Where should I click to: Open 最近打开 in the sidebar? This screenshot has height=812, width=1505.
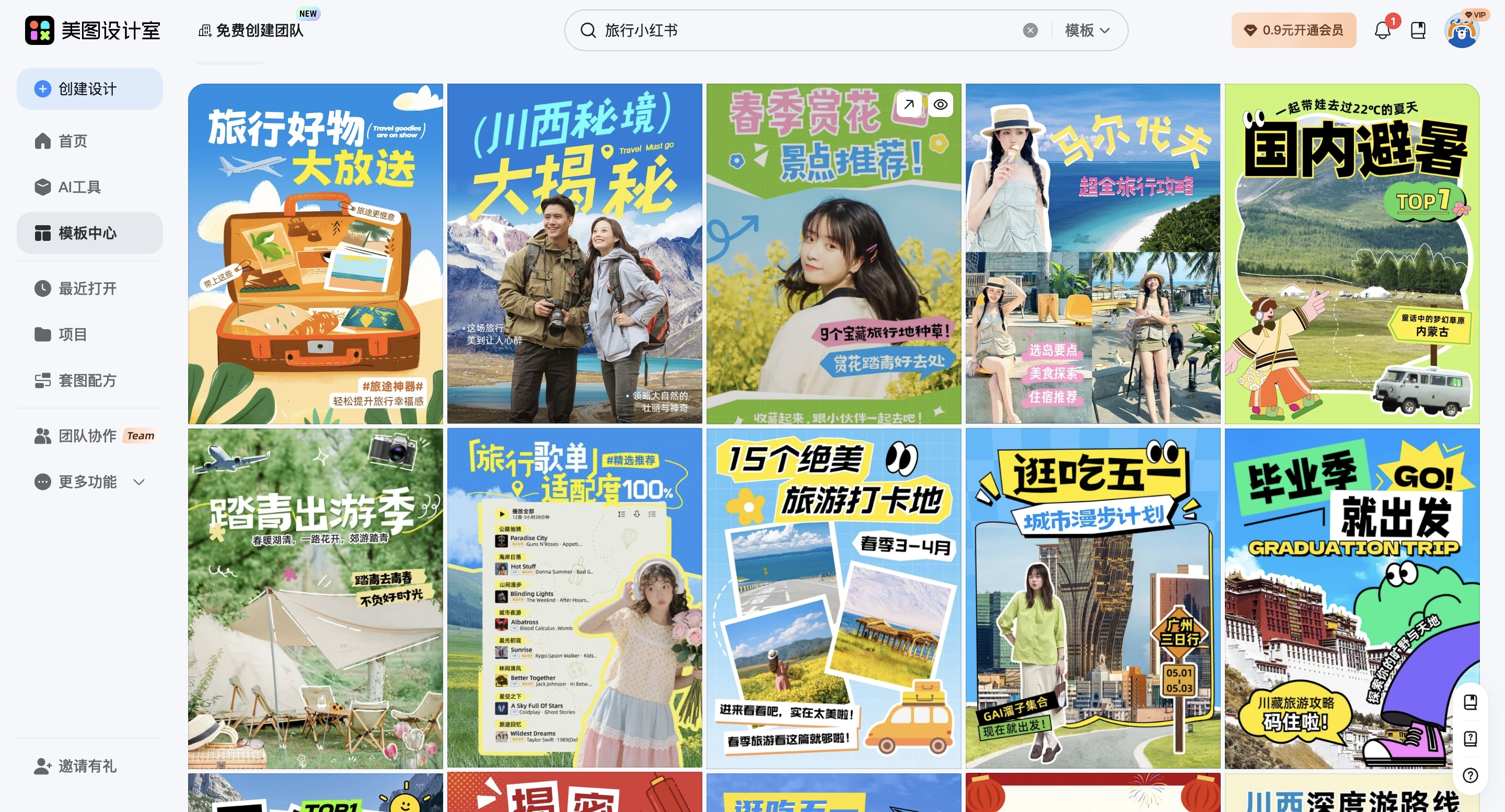[87, 288]
